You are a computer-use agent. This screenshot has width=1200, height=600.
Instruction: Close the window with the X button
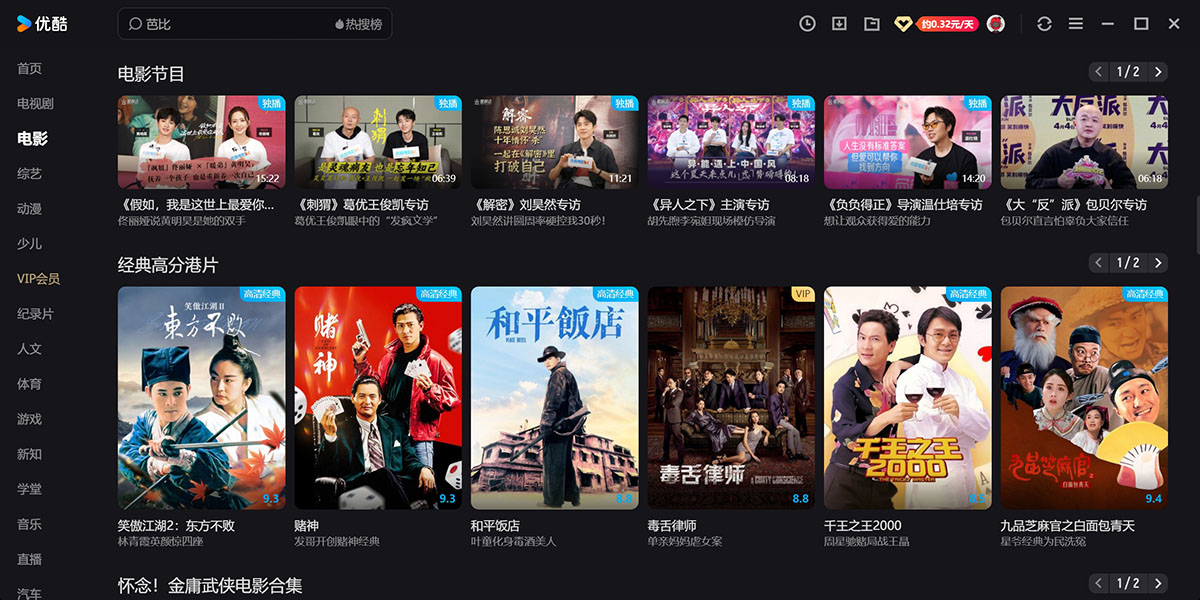1174,24
